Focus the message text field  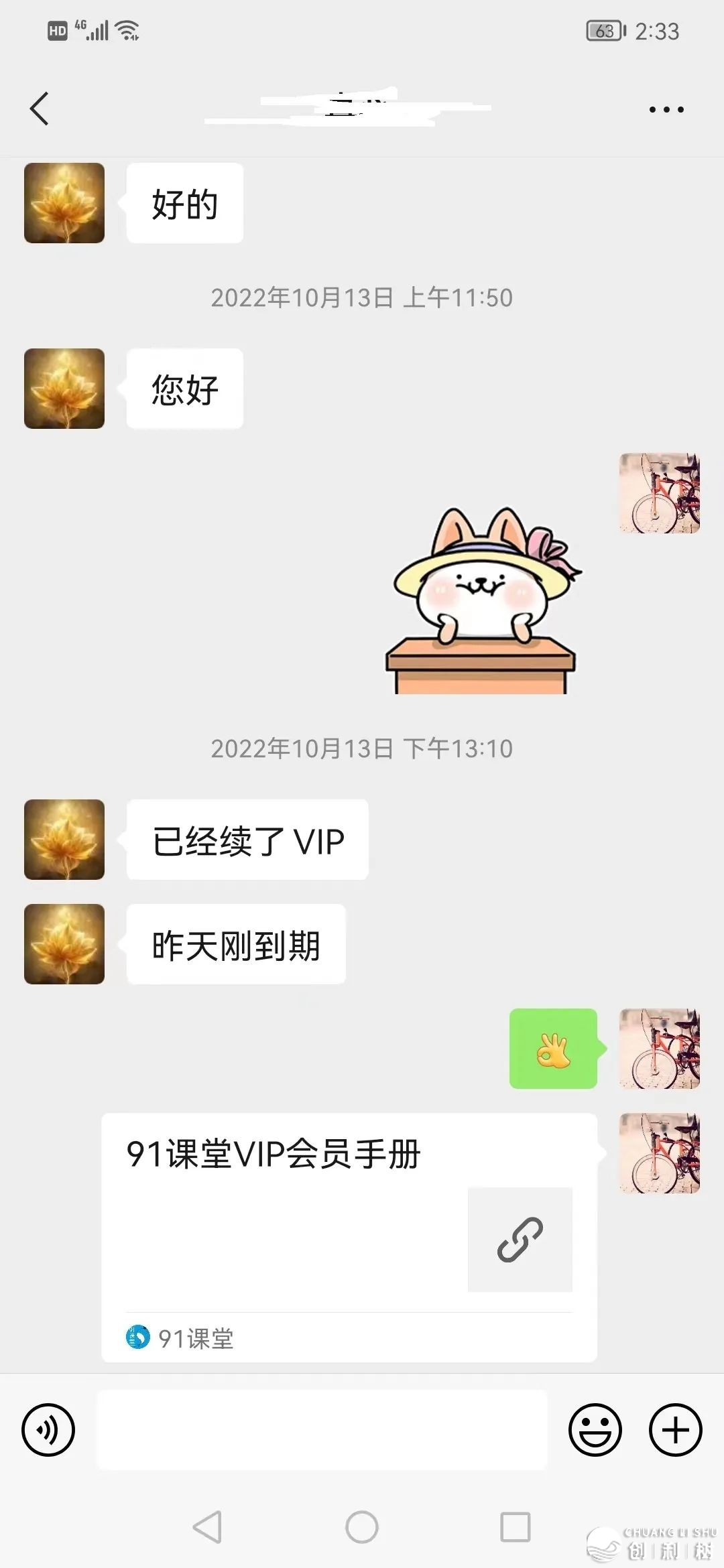pyautogui.click(x=322, y=1429)
